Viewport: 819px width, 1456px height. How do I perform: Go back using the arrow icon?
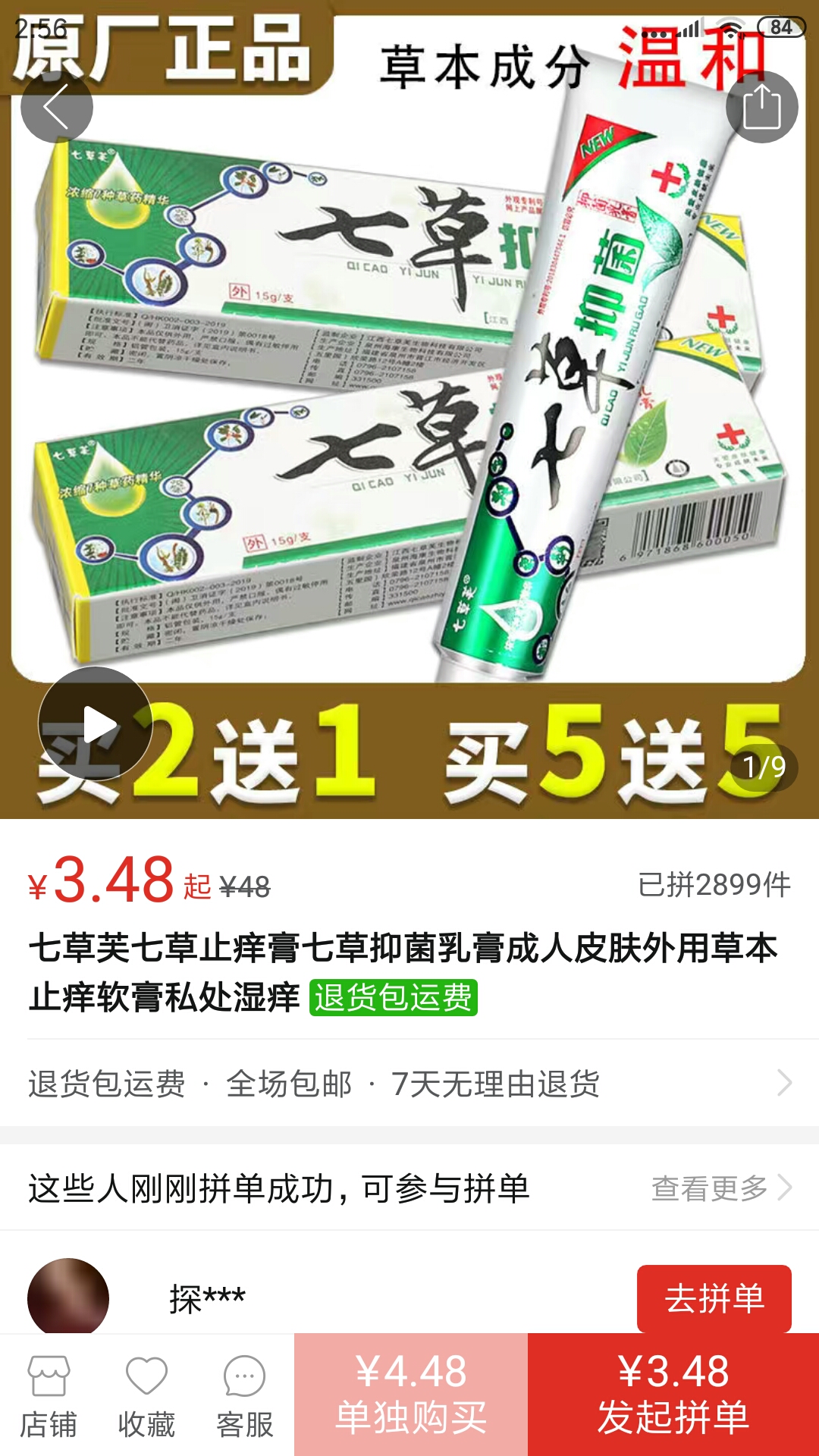click(57, 107)
